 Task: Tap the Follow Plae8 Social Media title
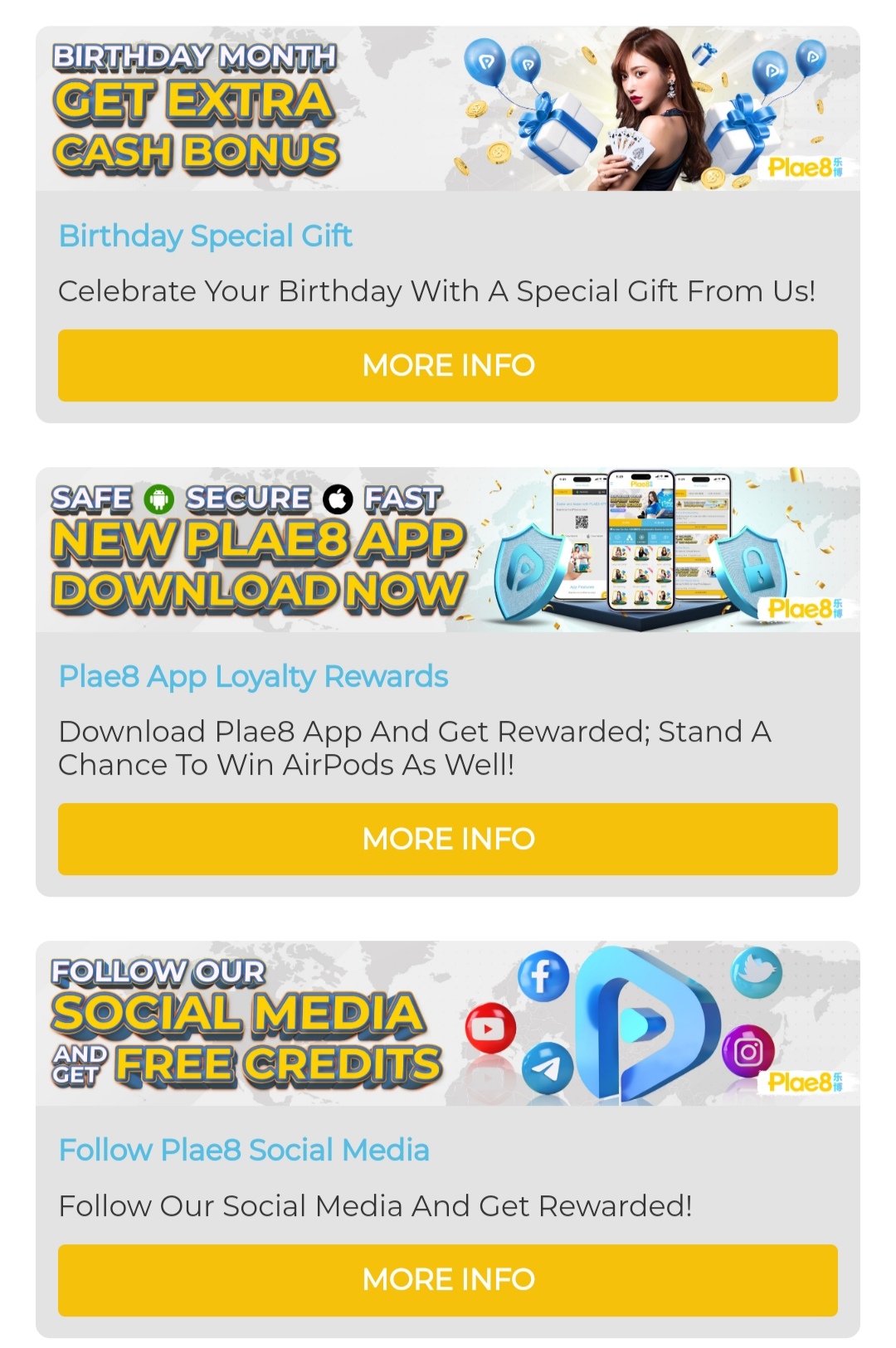pos(244,1151)
